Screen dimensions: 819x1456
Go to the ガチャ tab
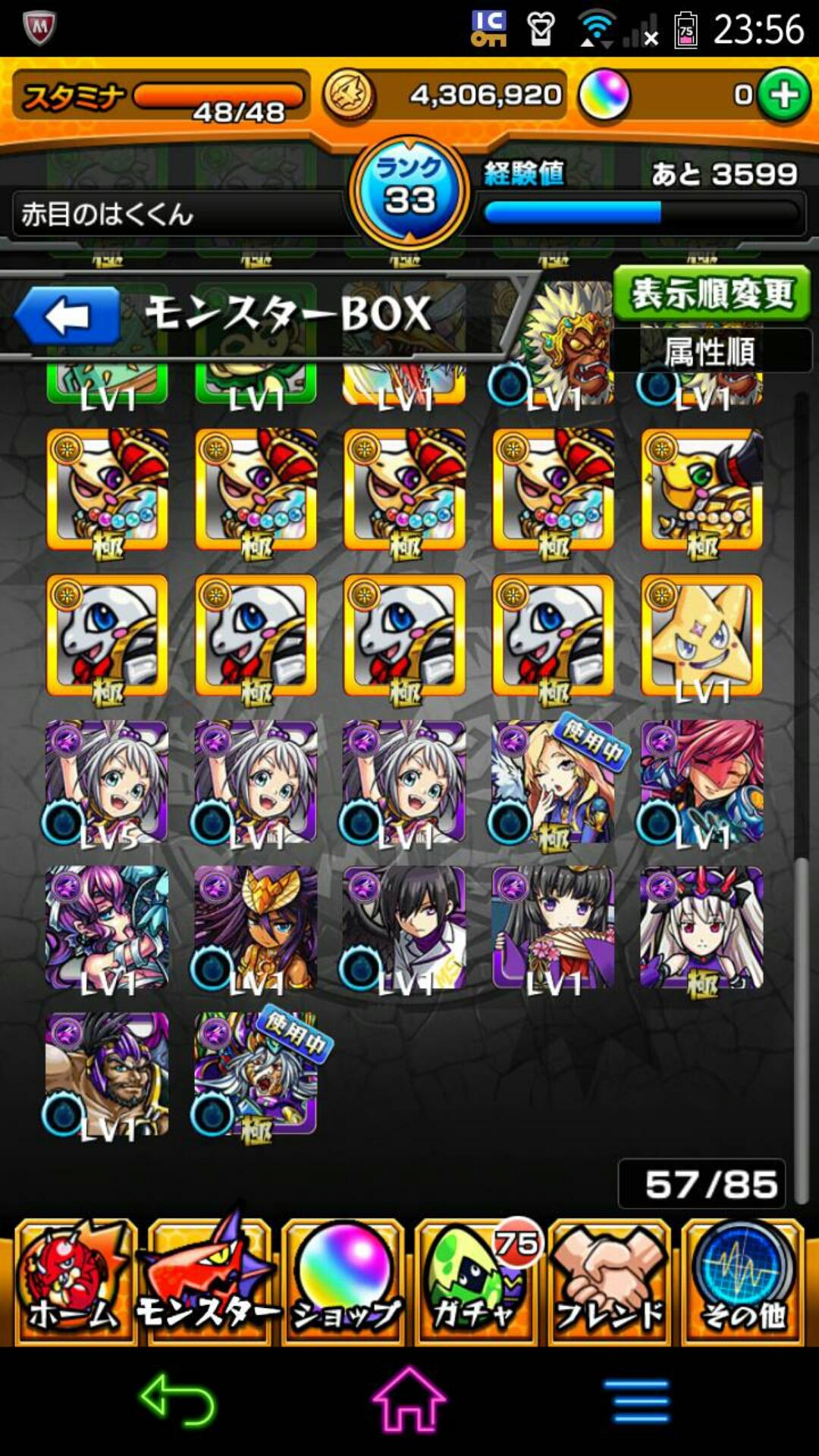[x=476, y=1282]
